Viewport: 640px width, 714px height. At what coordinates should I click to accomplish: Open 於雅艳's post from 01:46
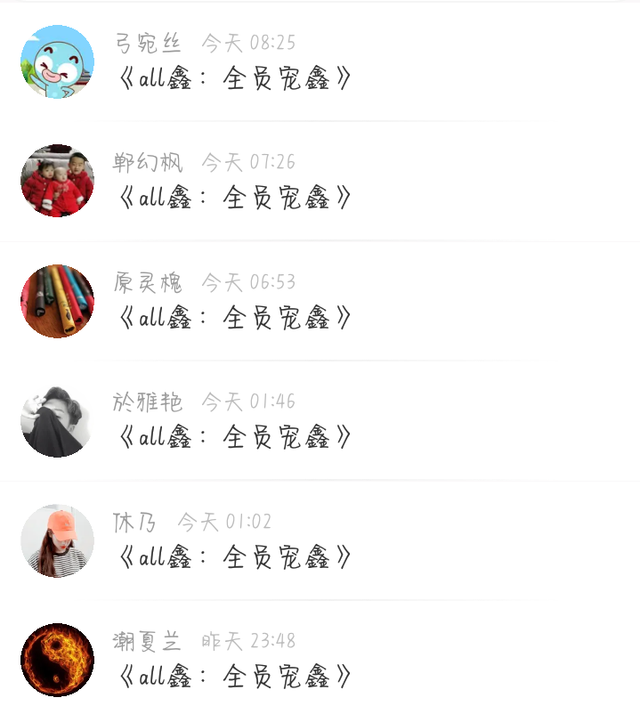coord(235,437)
